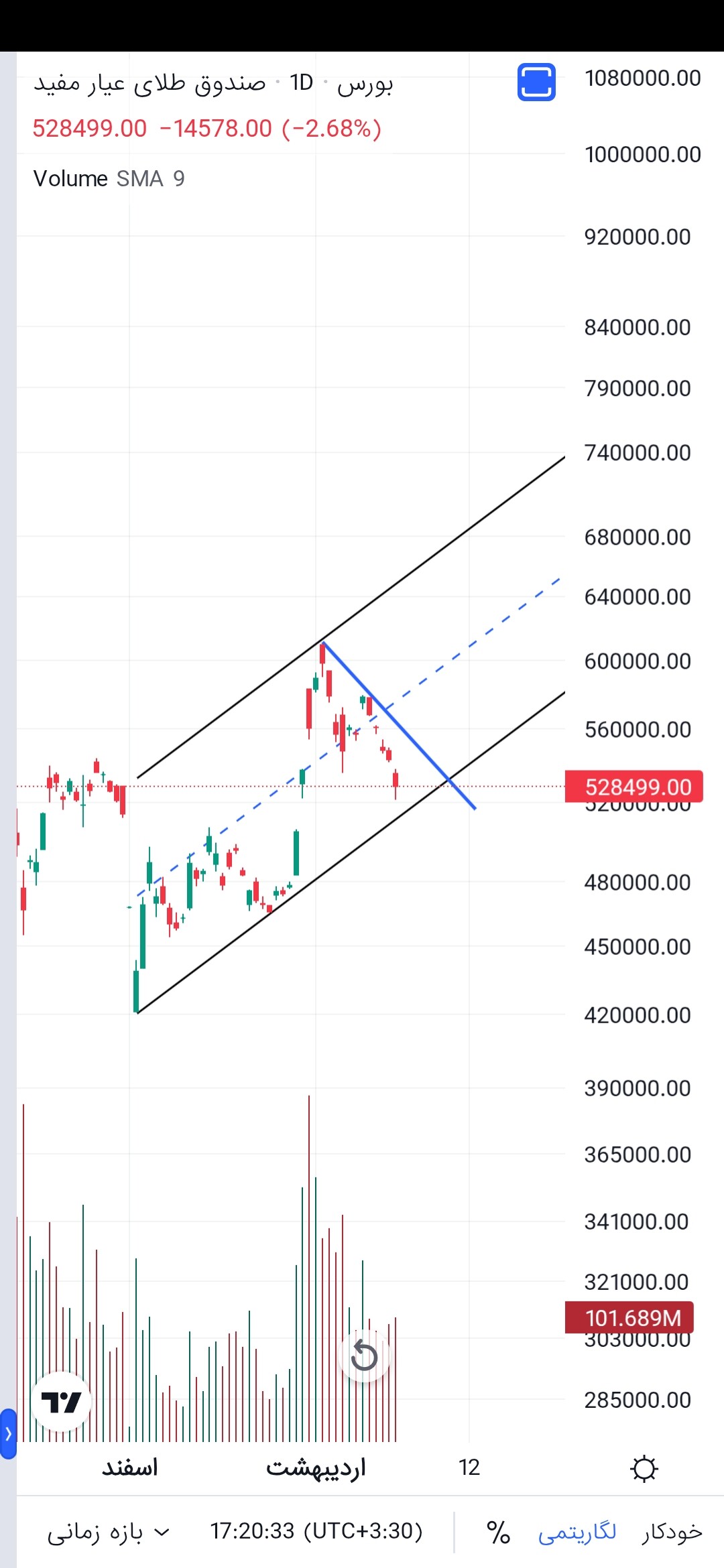724x1568 pixels.
Task: Toggle the خودکار auto scale
Action: click(x=672, y=1532)
